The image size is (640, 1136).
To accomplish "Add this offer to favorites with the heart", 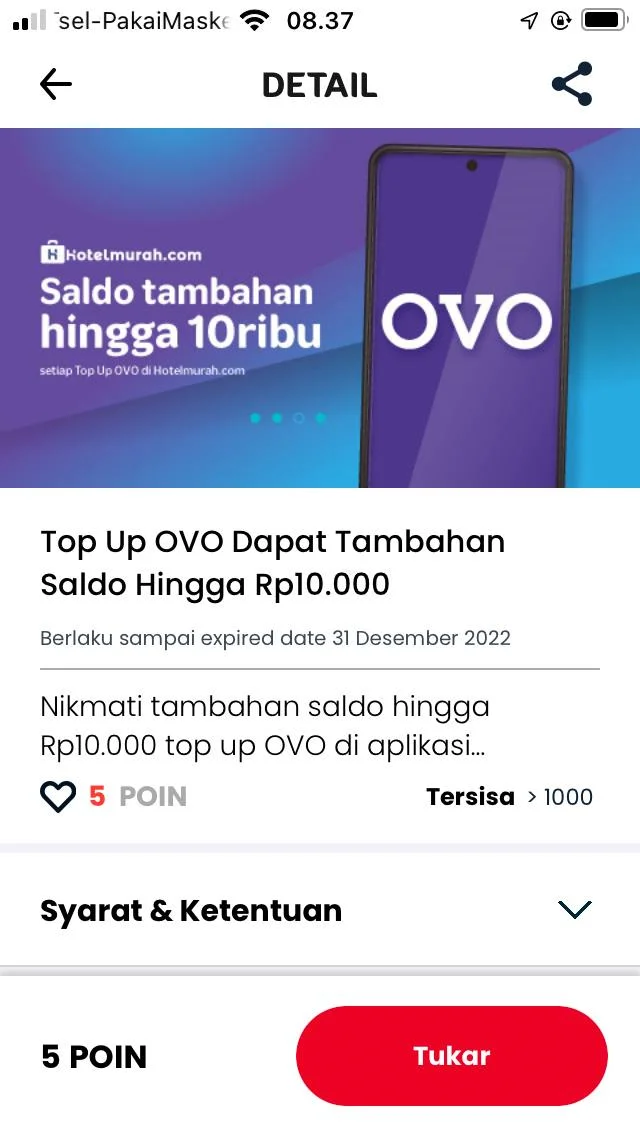I will tap(58, 797).
